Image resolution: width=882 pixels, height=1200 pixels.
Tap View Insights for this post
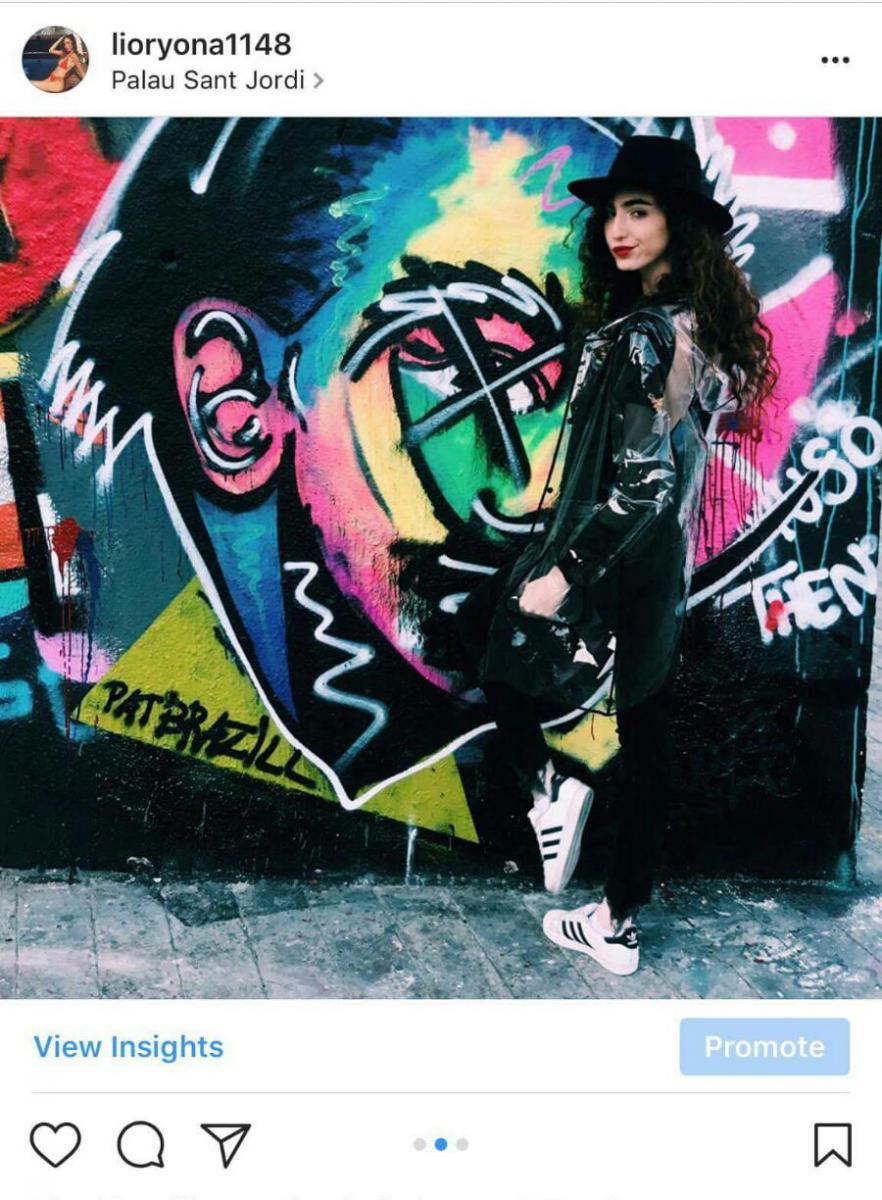[x=128, y=1047]
